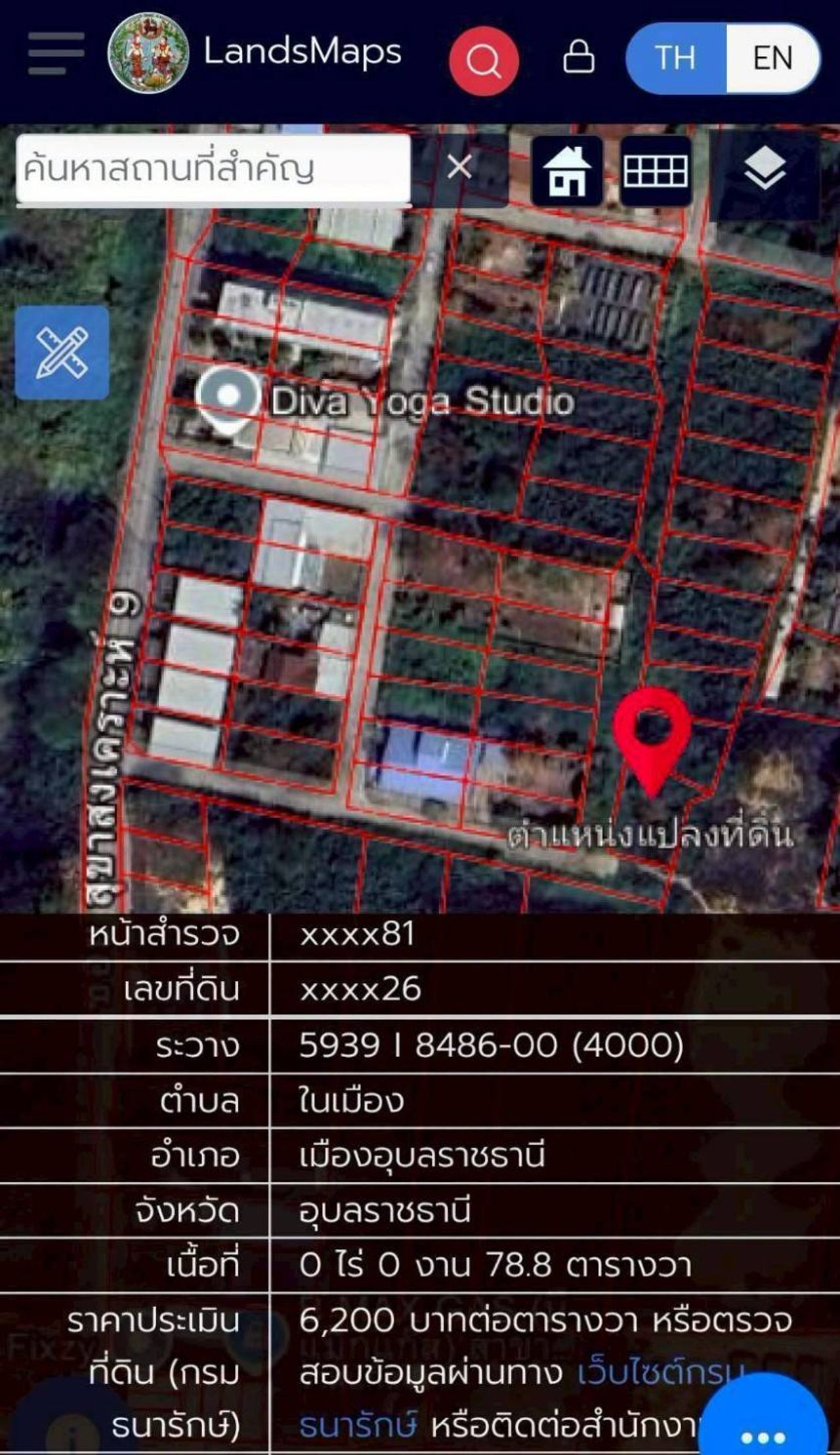
Task: Tap the house icon on map toolbar
Action: (567, 171)
